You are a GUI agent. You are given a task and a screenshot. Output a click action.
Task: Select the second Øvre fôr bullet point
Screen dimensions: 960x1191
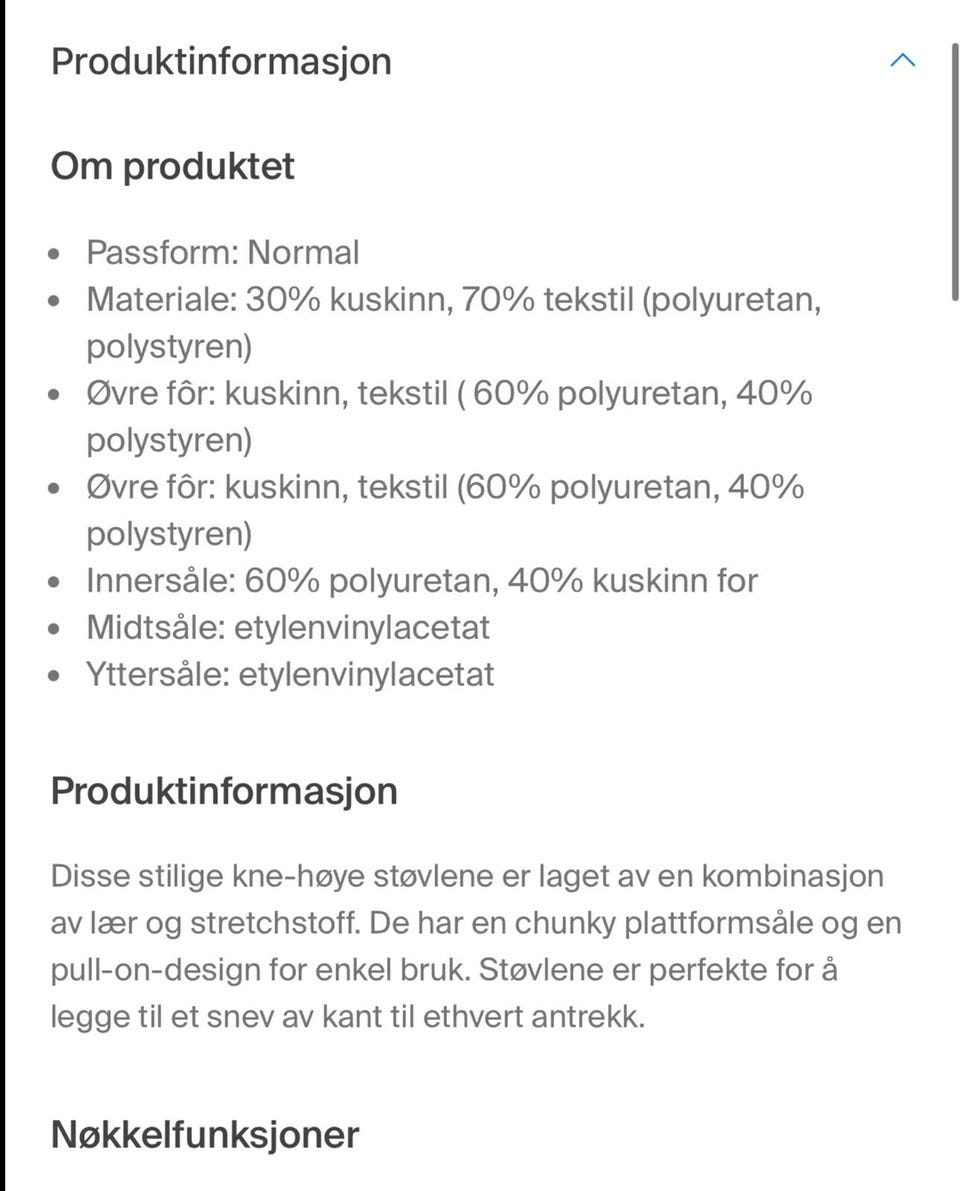[445, 487]
